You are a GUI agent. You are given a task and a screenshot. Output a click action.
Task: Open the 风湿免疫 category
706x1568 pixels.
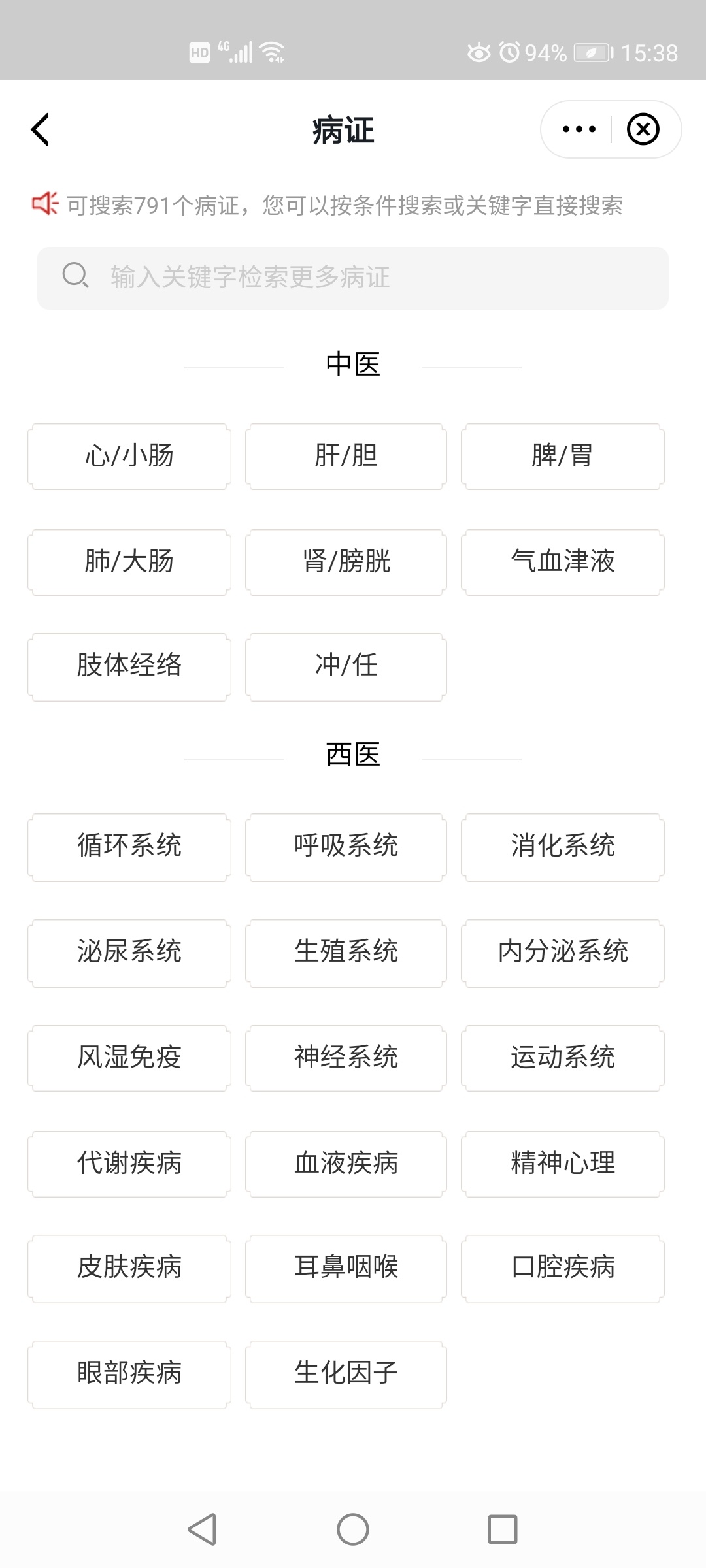click(x=129, y=1058)
